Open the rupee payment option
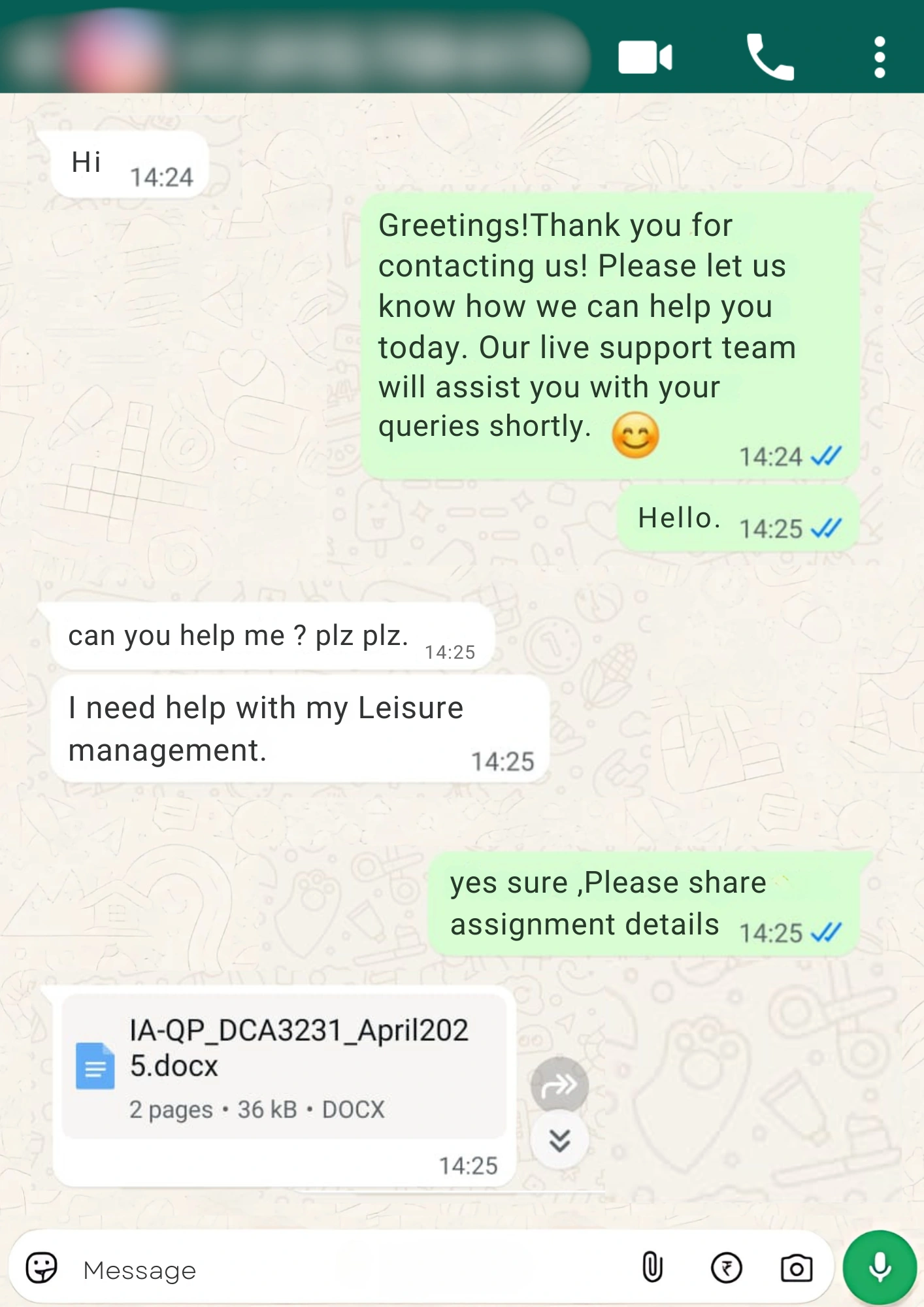The image size is (924, 1307). (726, 1268)
